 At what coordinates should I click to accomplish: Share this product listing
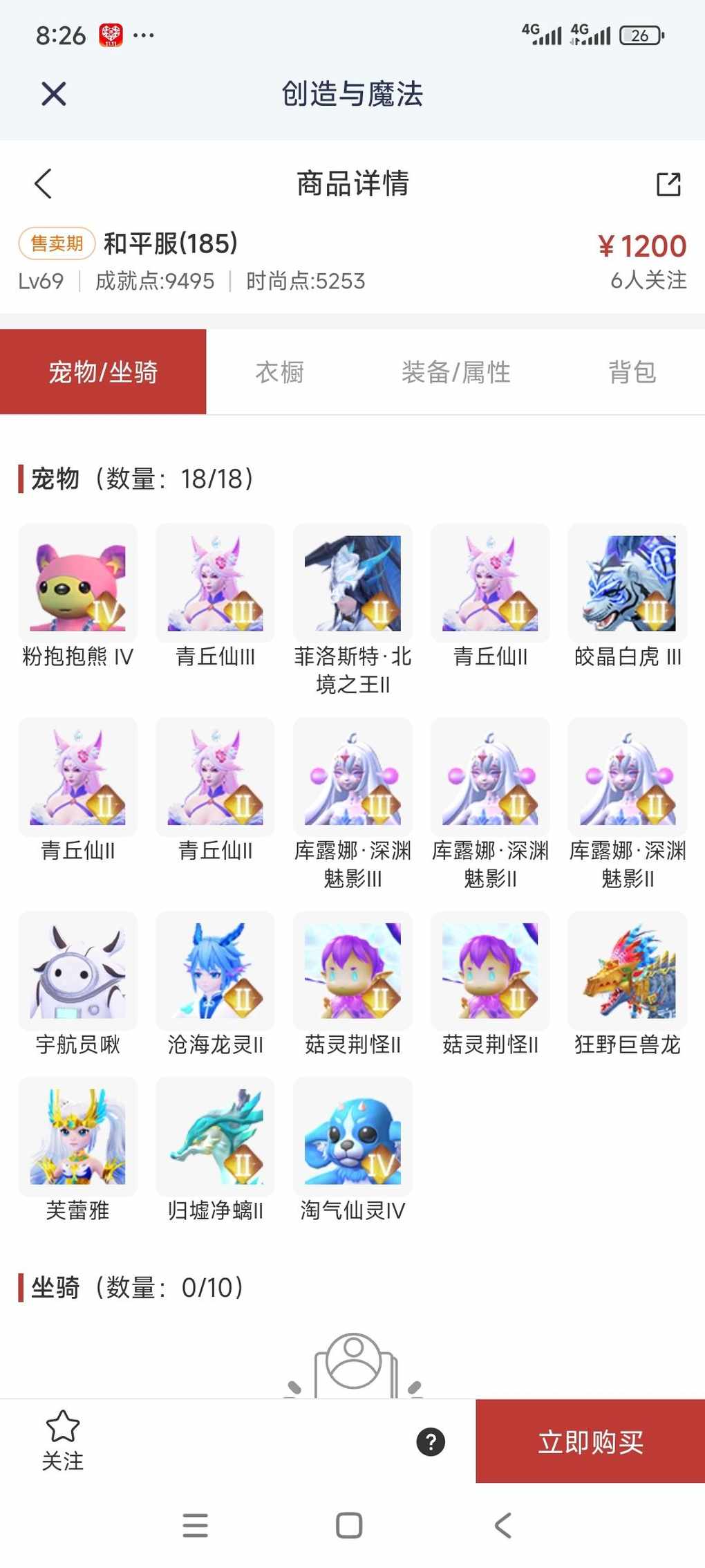tap(668, 184)
